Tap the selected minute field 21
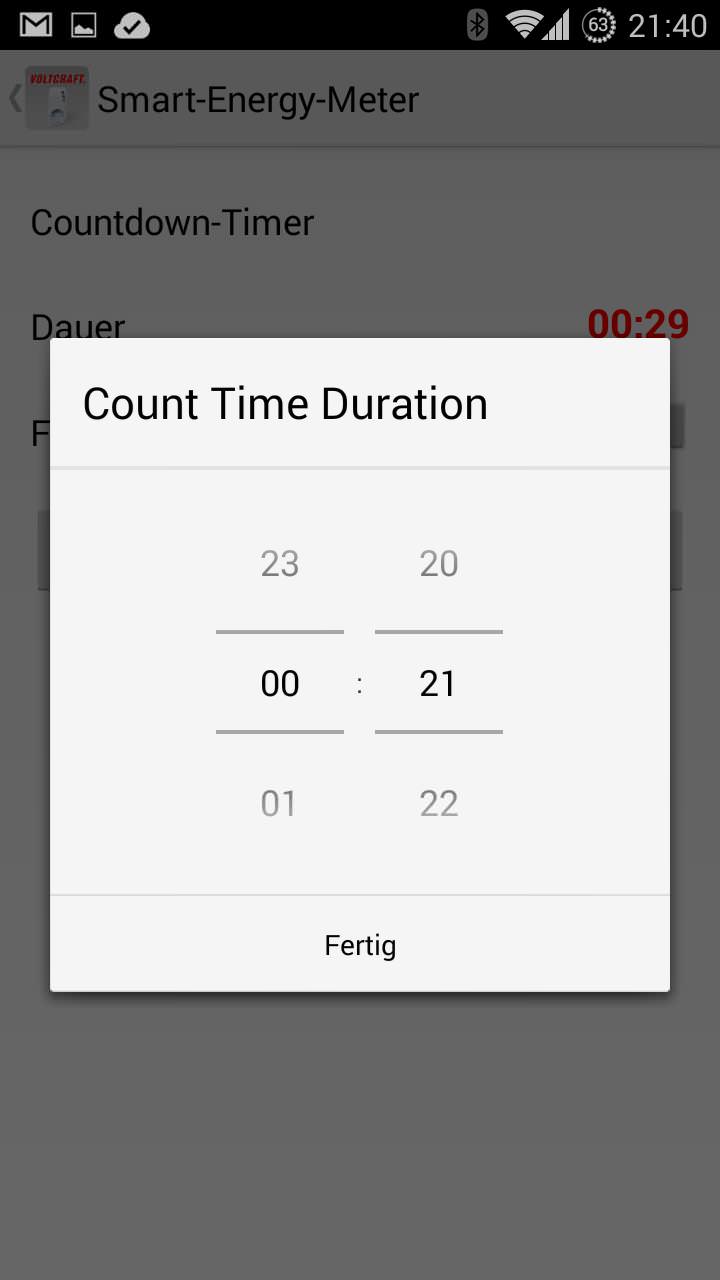 pyautogui.click(x=439, y=684)
